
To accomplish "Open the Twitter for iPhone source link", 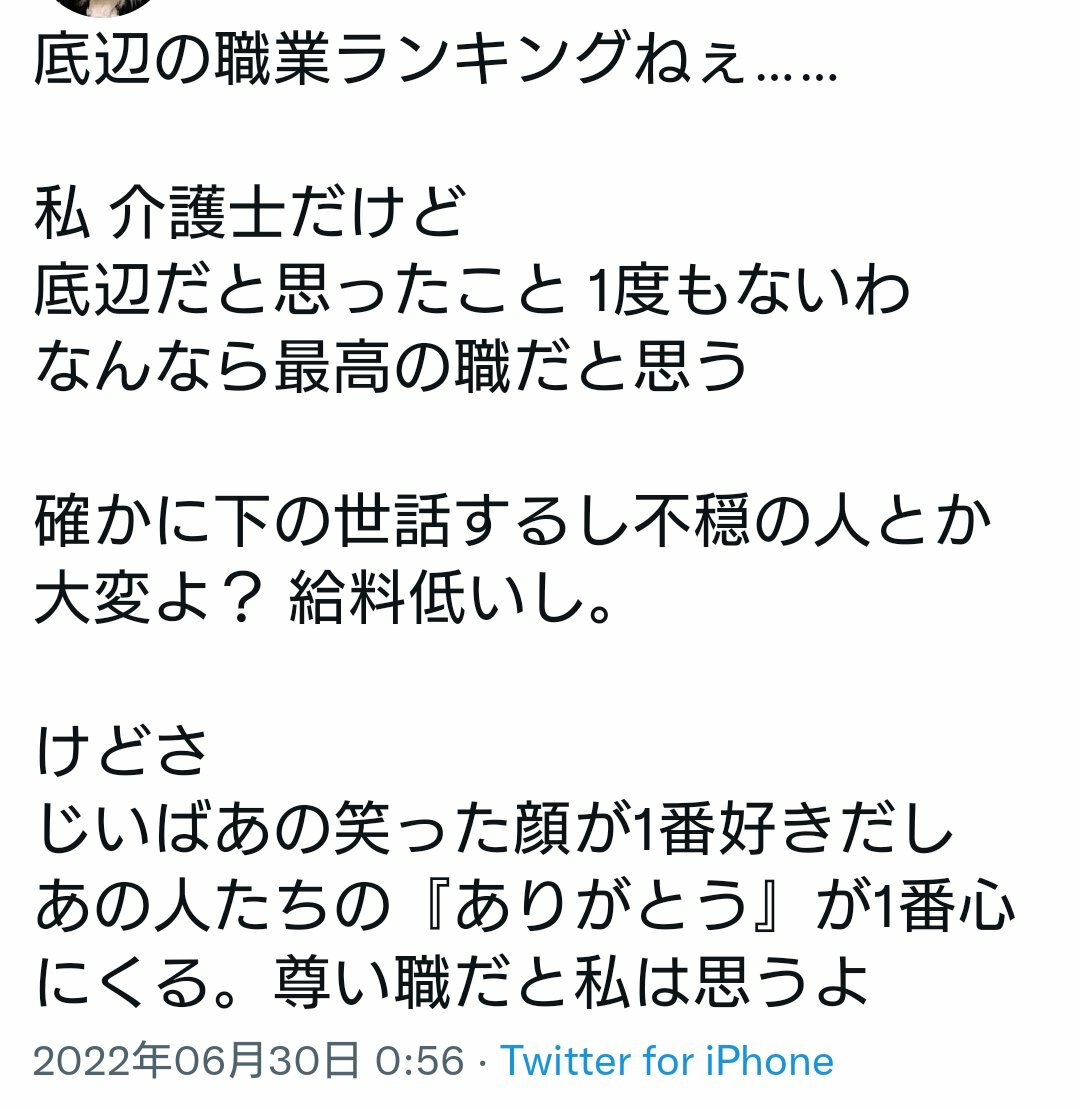I will click(666, 1061).
